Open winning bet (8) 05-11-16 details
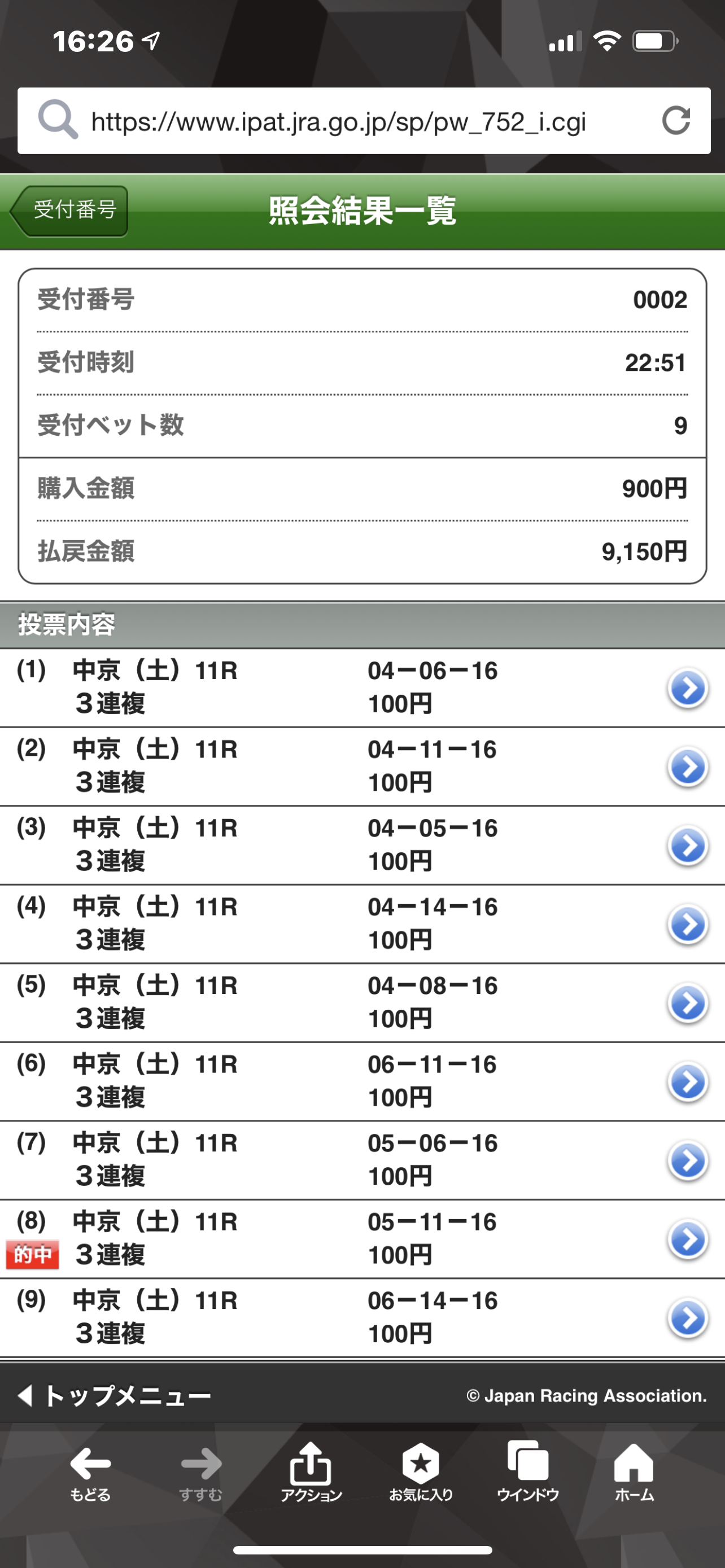725x1568 pixels. click(687, 1239)
